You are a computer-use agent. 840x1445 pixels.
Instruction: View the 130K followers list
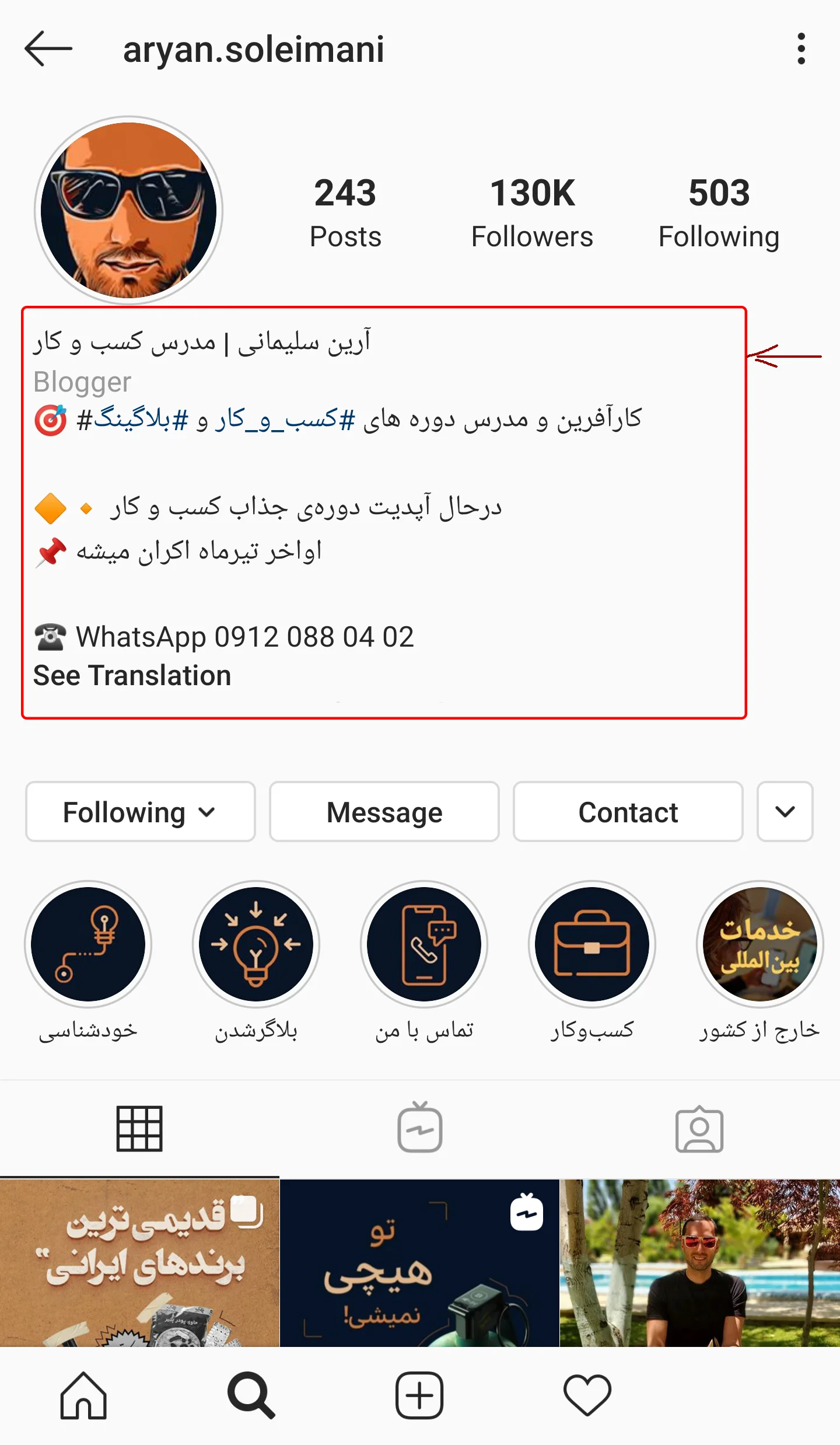click(x=532, y=213)
